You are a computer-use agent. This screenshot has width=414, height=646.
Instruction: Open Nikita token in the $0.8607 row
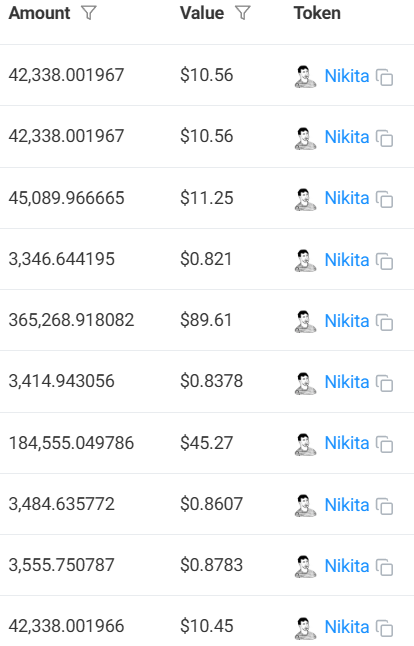(346, 505)
